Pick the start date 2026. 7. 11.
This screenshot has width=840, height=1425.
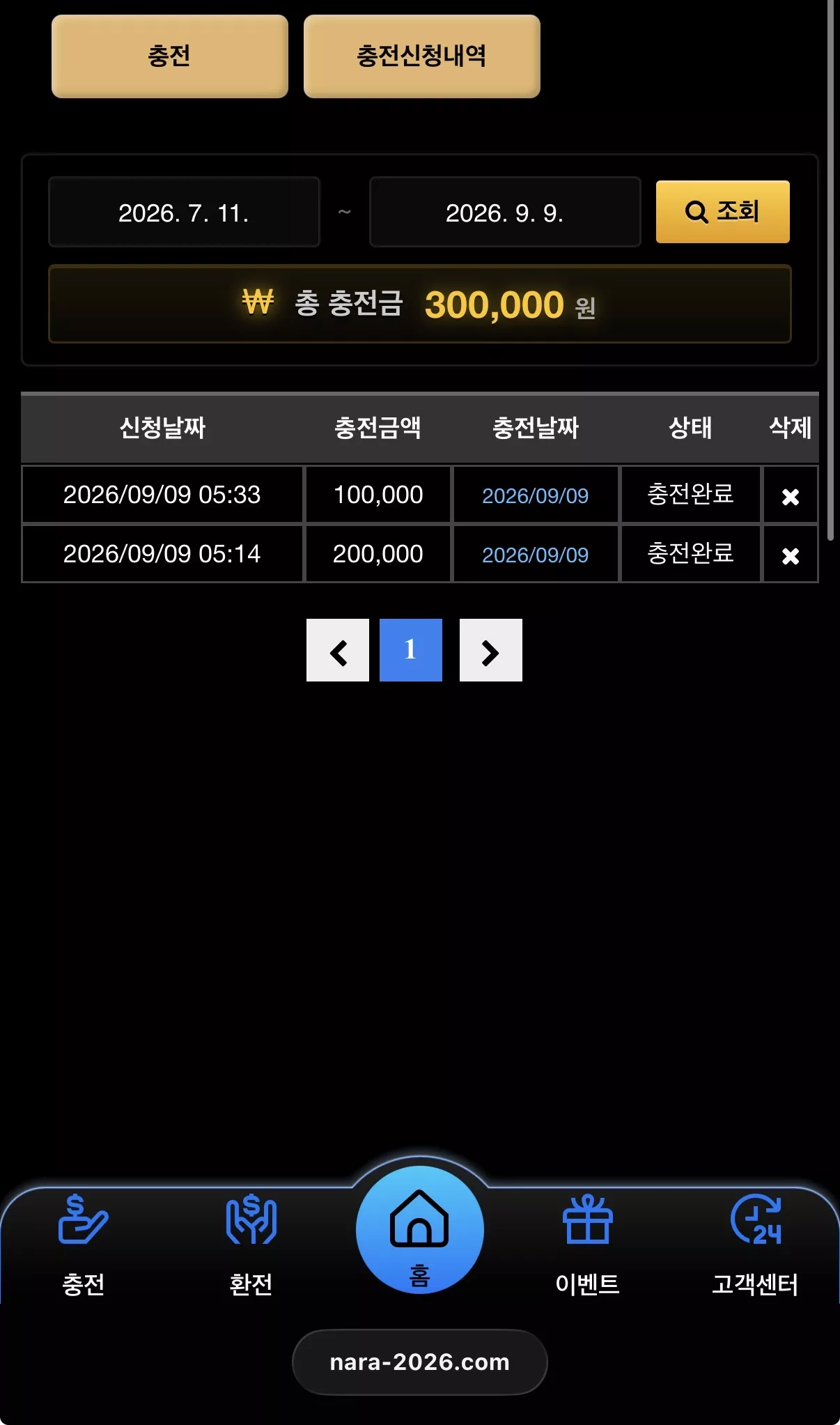pos(184,212)
